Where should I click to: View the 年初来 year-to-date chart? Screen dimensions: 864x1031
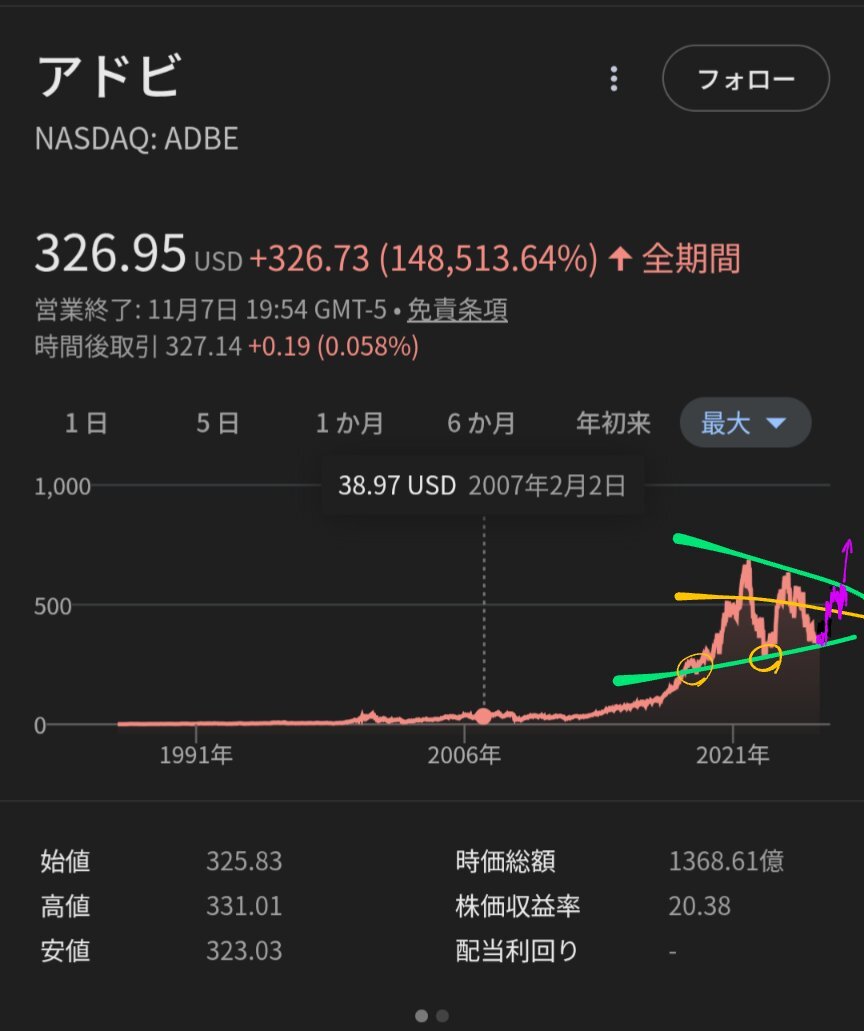613,423
